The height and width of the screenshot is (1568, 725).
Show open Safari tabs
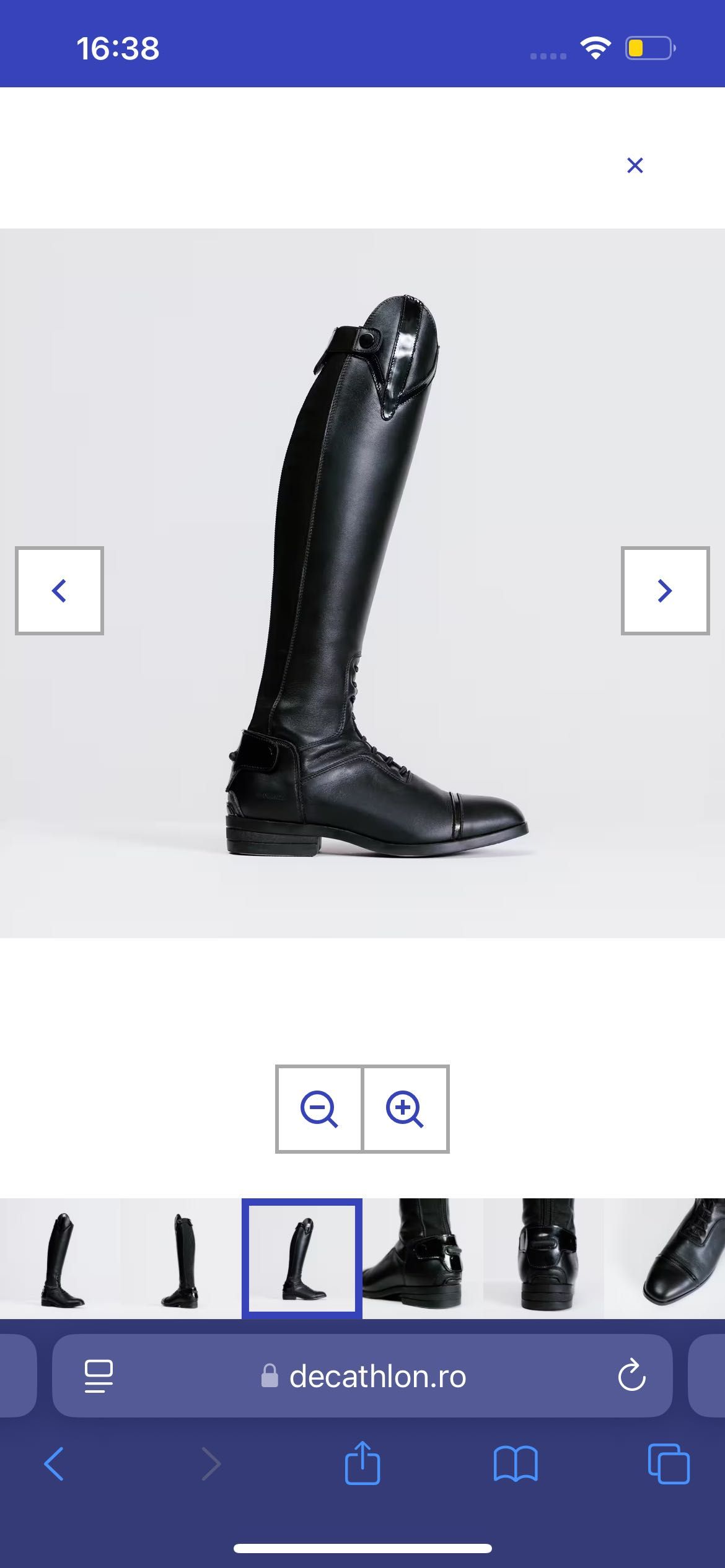coord(668,1464)
